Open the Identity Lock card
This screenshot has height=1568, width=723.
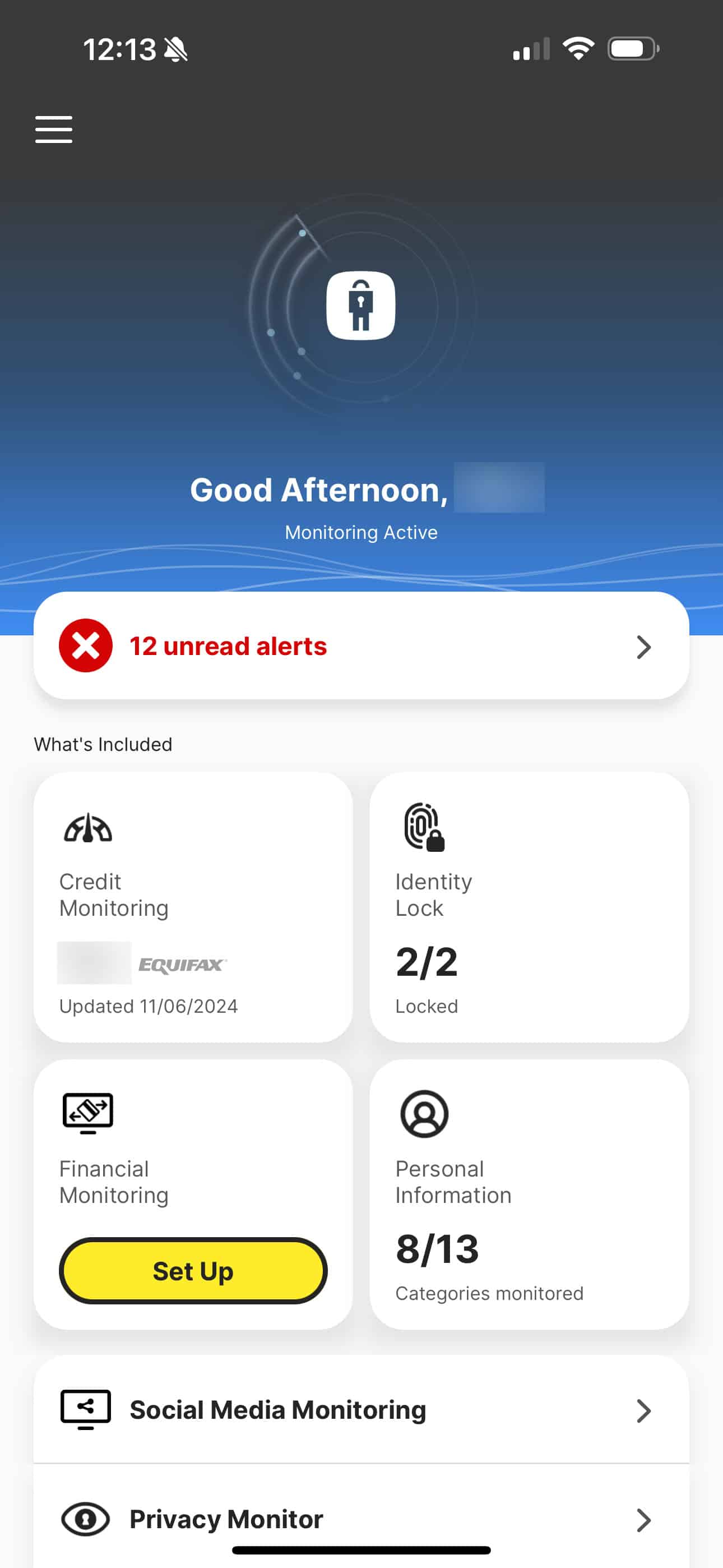click(529, 907)
